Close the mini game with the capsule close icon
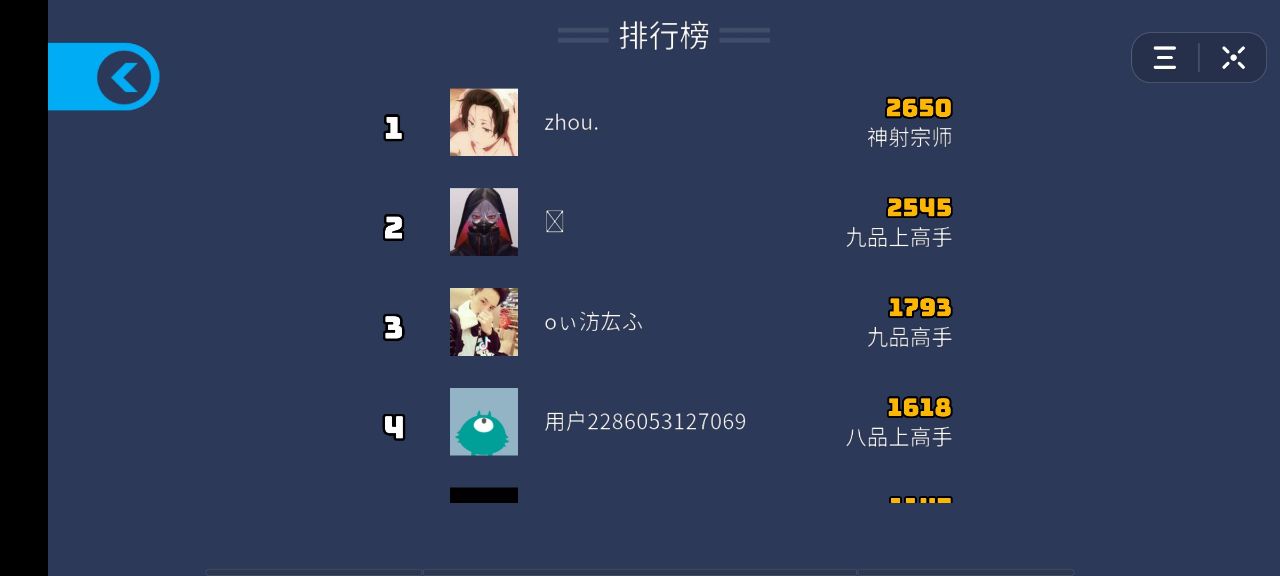 (1233, 58)
